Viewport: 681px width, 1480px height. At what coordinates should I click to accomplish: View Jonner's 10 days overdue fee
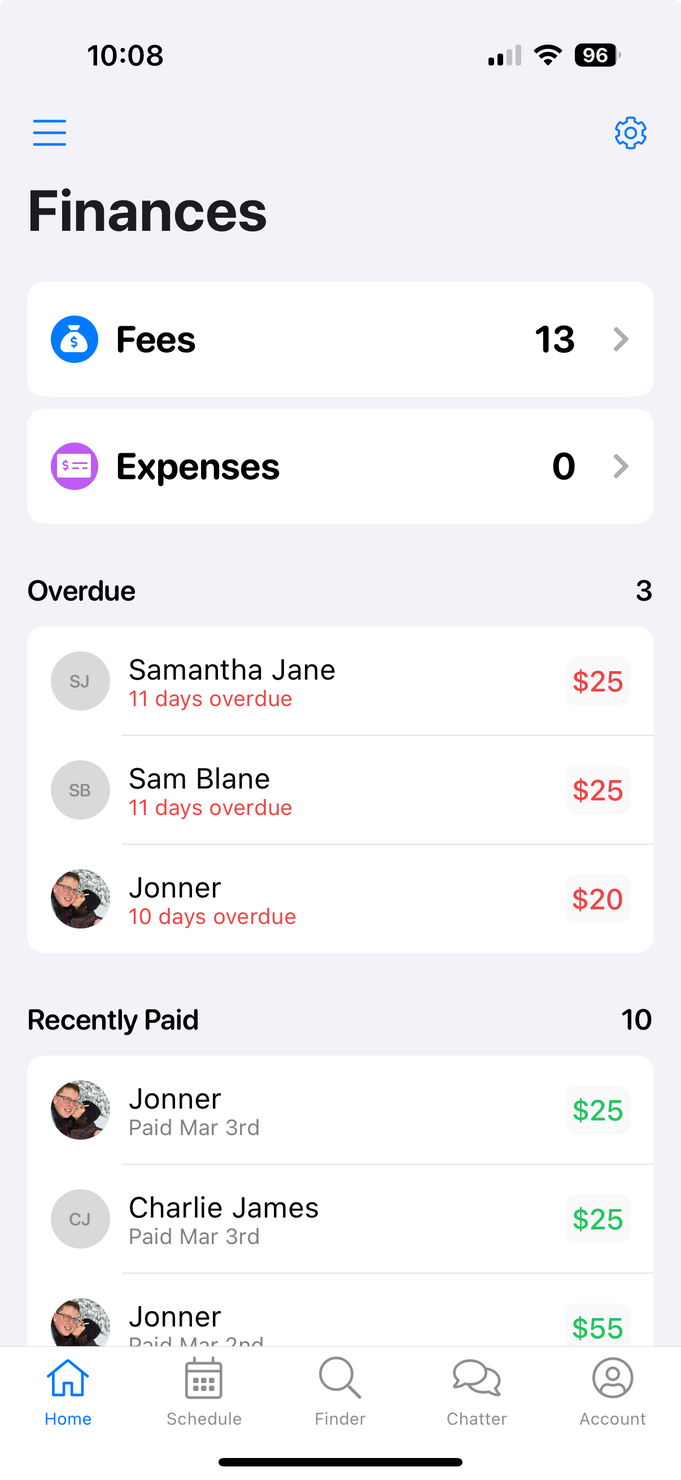click(x=340, y=900)
